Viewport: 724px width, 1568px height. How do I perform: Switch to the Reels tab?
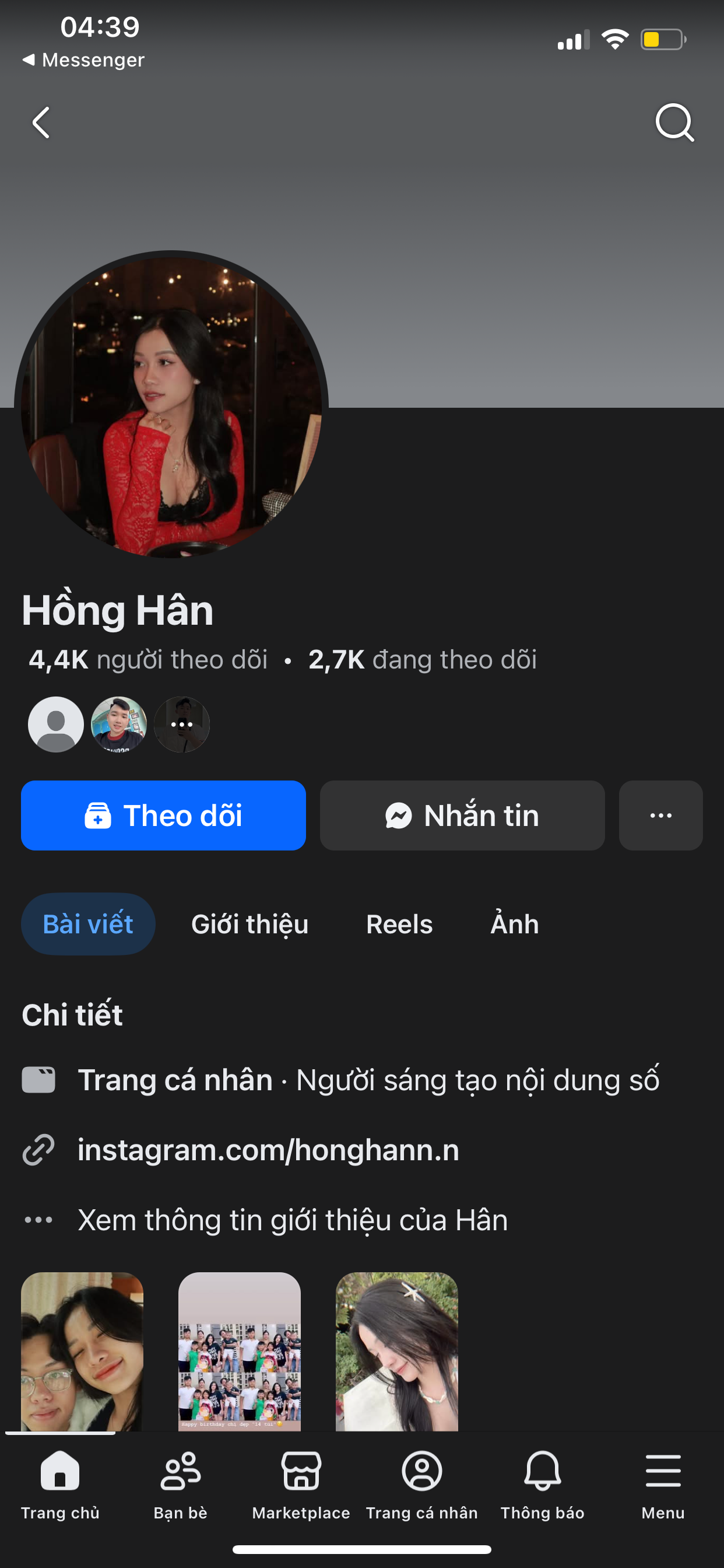coord(399,923)
